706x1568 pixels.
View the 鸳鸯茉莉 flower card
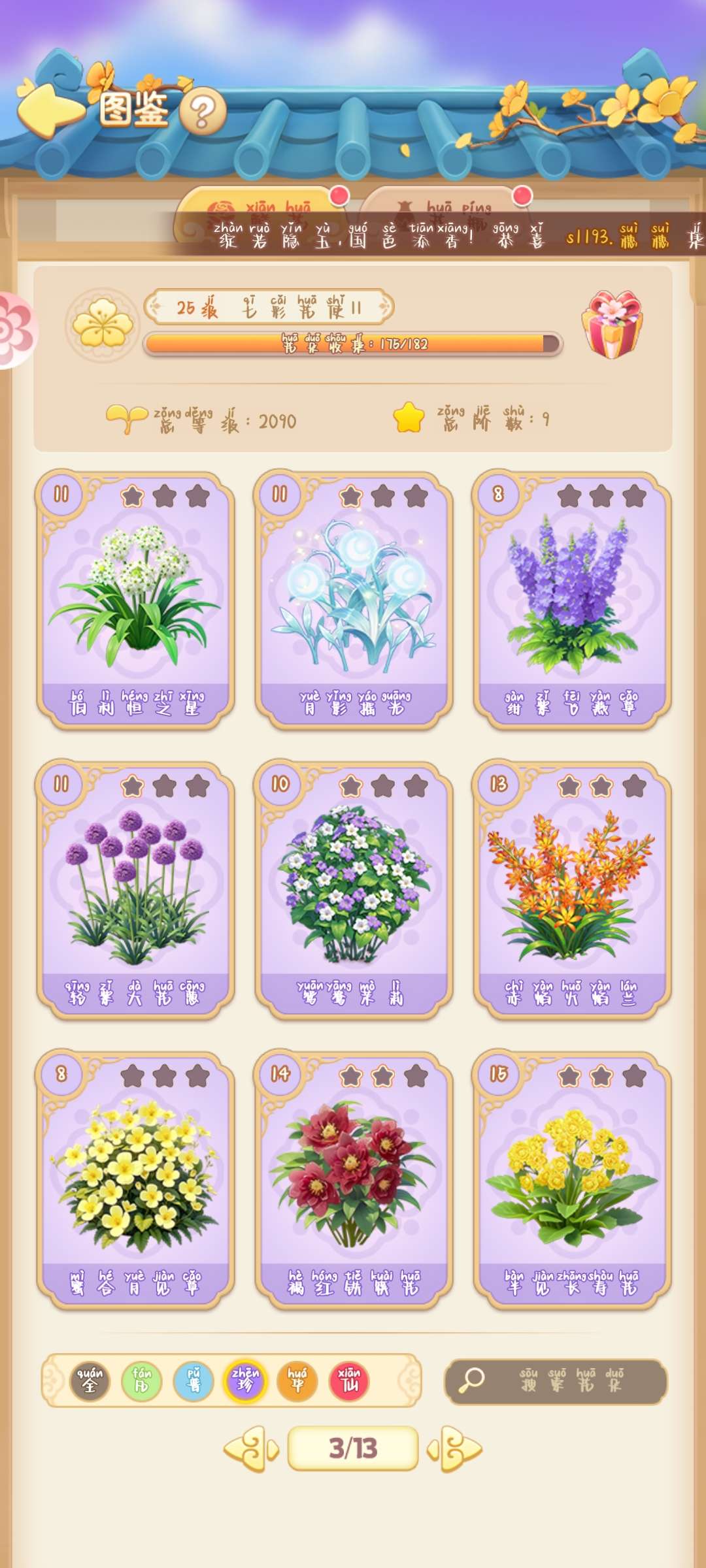(x=354, y=890)
